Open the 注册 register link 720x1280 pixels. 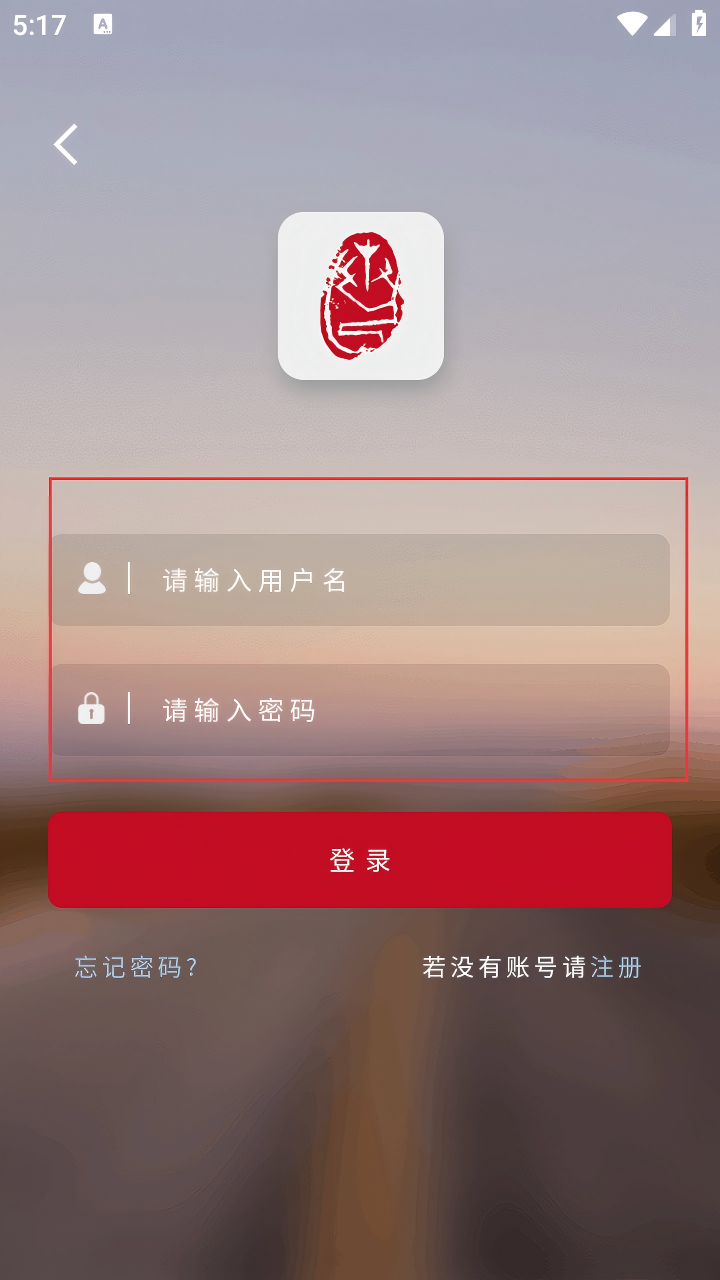click(x=616, y=967)
